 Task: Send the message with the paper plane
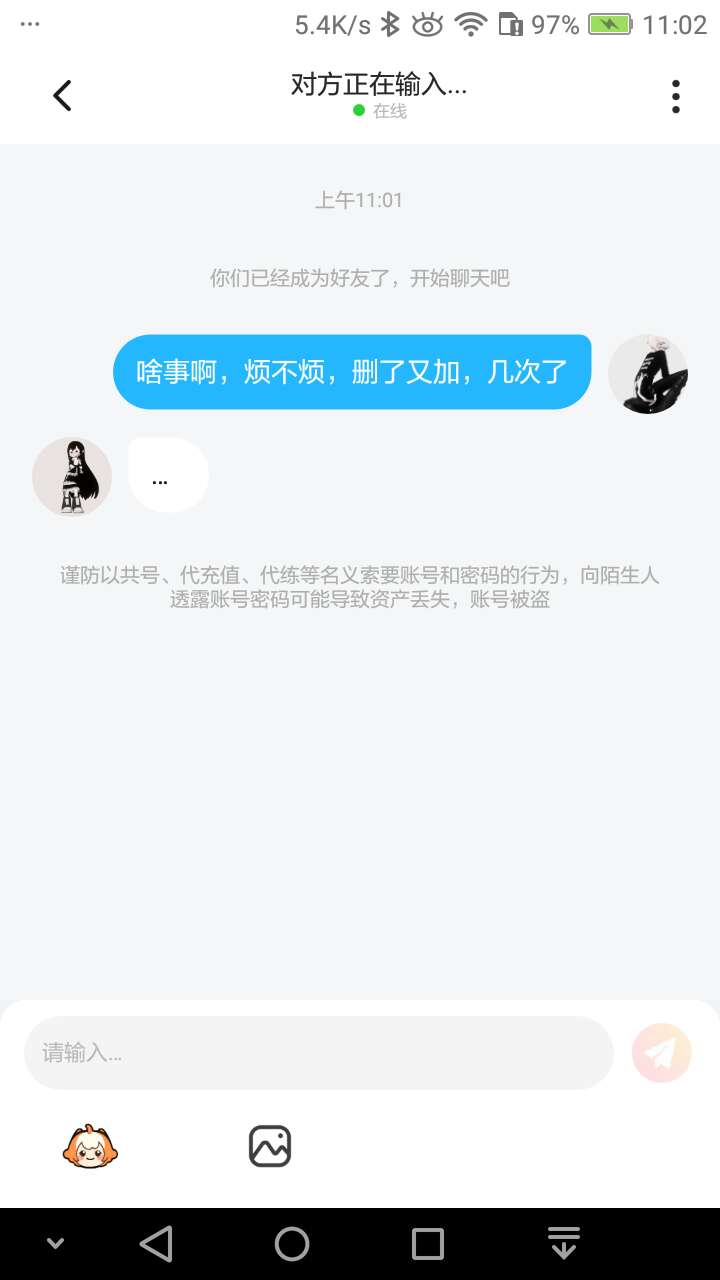tap(661, 1053)
